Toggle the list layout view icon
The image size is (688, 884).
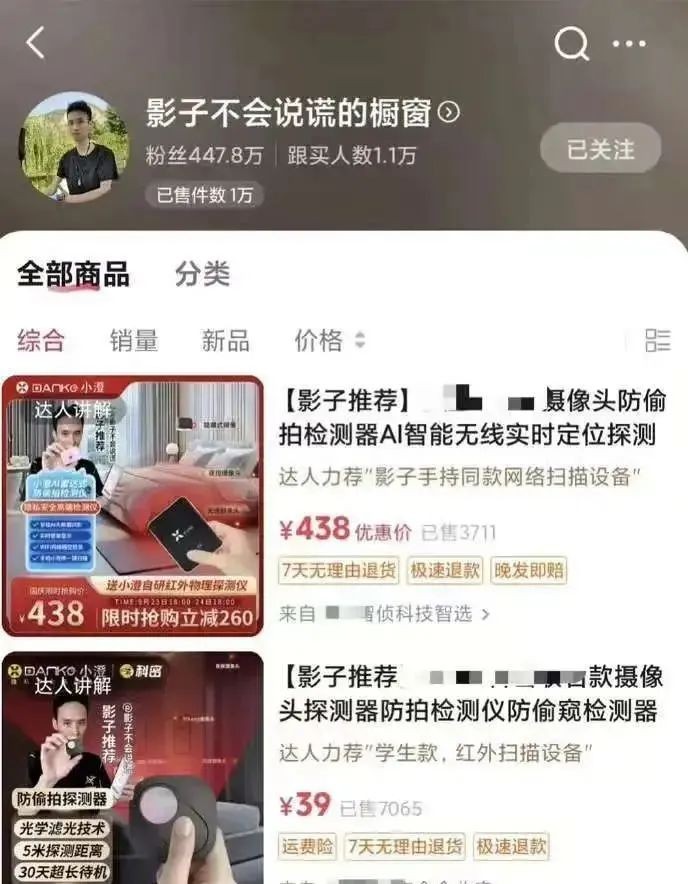coord(657,340)
